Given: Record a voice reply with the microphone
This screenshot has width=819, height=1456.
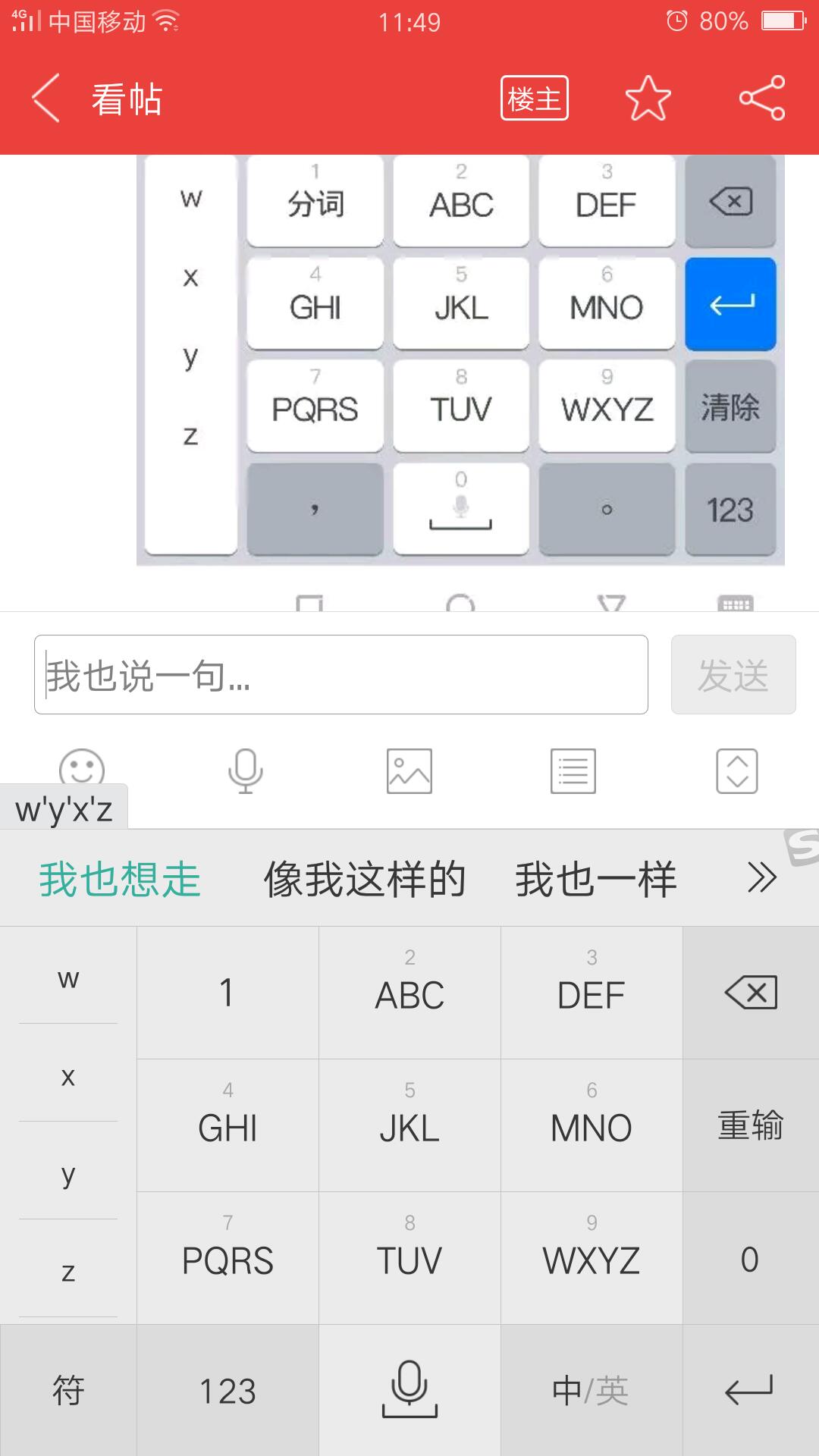Looking at the screenshot, I should (245, 771).
